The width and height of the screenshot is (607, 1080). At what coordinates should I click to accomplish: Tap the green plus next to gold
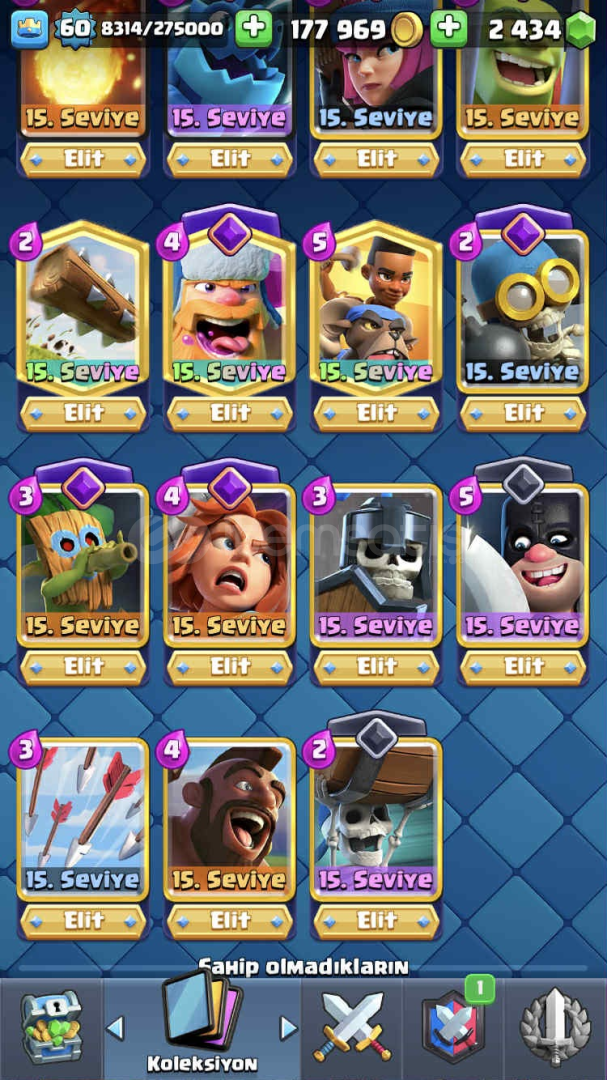click(449, 28)
